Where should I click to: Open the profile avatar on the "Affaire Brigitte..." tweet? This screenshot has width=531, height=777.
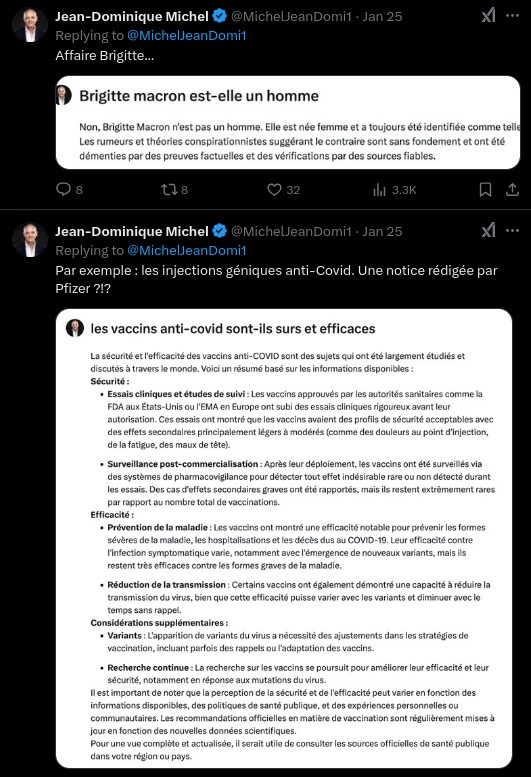30,25
